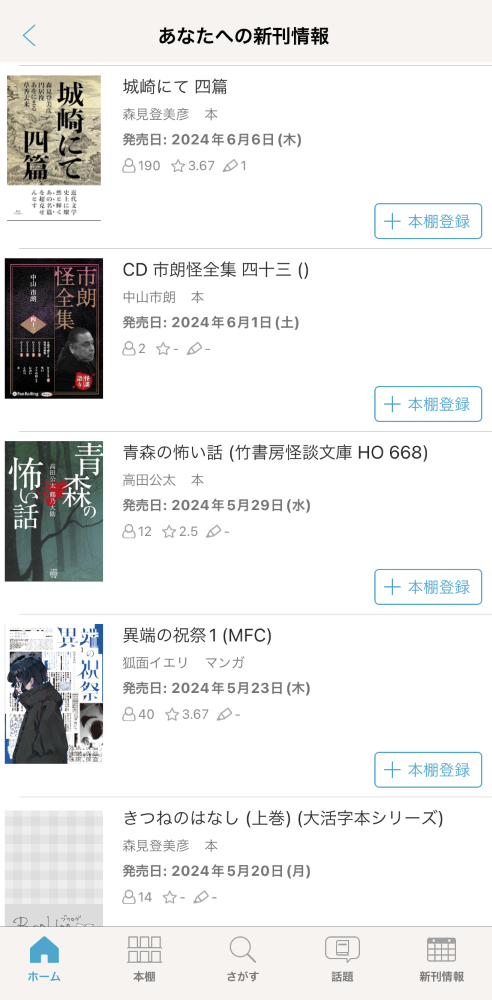Switch to the 本棚 tab
The height and width of the screenshot is (1000, 492).
(144, 959)
